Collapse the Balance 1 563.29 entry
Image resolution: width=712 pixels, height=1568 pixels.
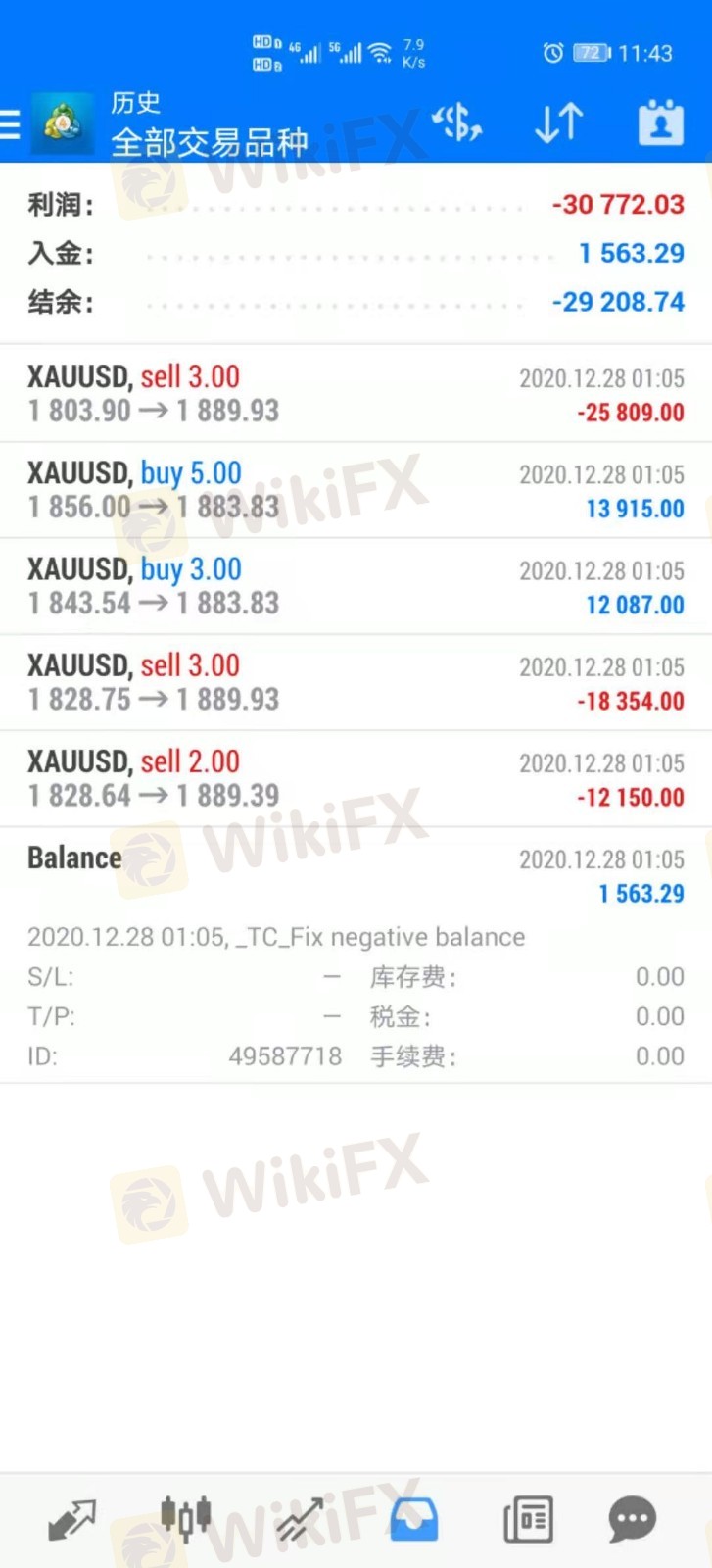coord(356,955)
